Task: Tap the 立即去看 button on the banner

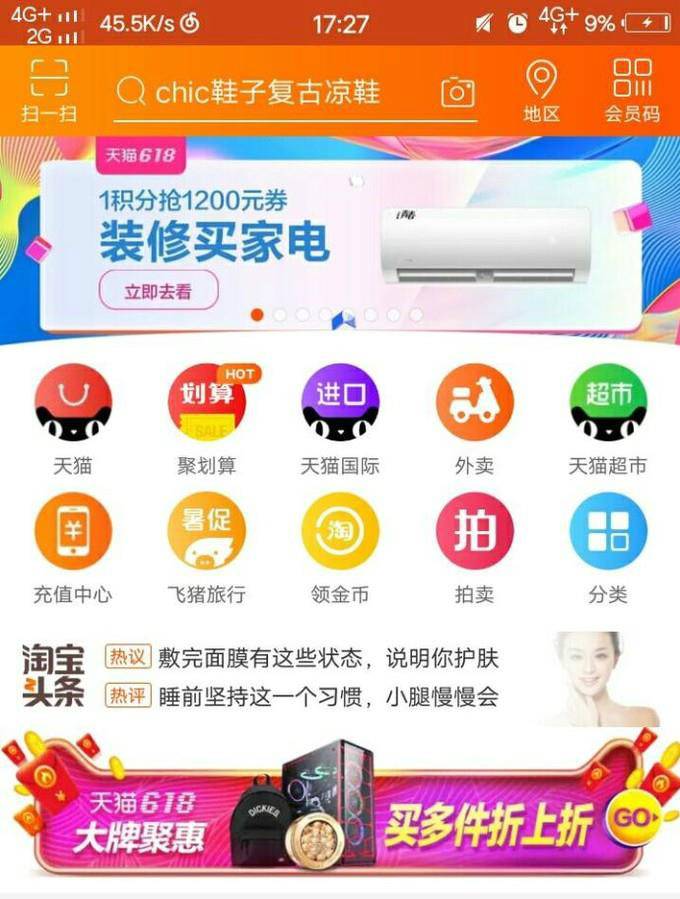Action: (x=158, y=292)
